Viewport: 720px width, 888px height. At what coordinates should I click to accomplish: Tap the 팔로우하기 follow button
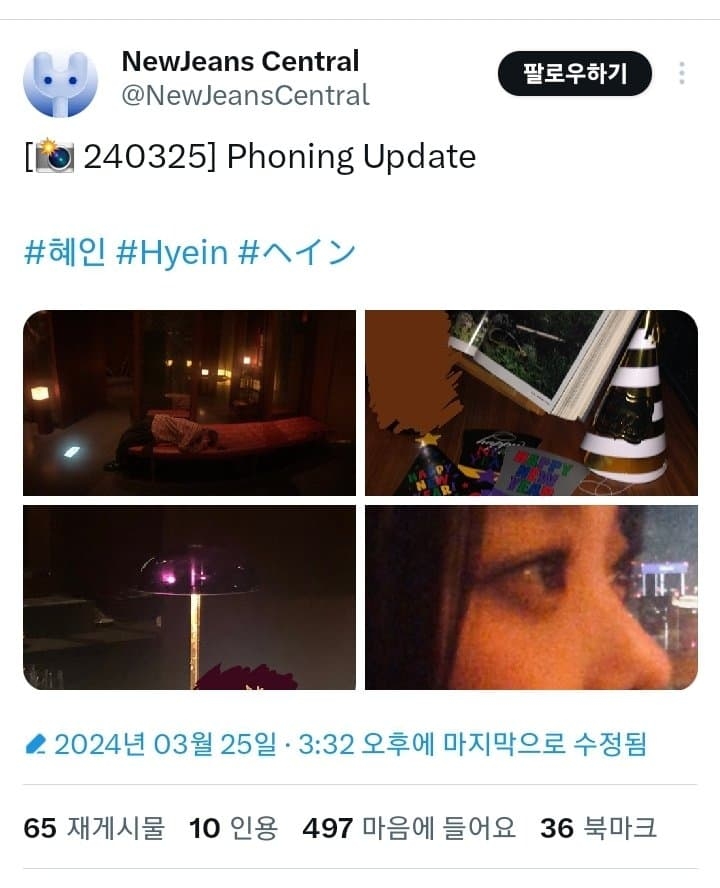click(x=574, y=73)
